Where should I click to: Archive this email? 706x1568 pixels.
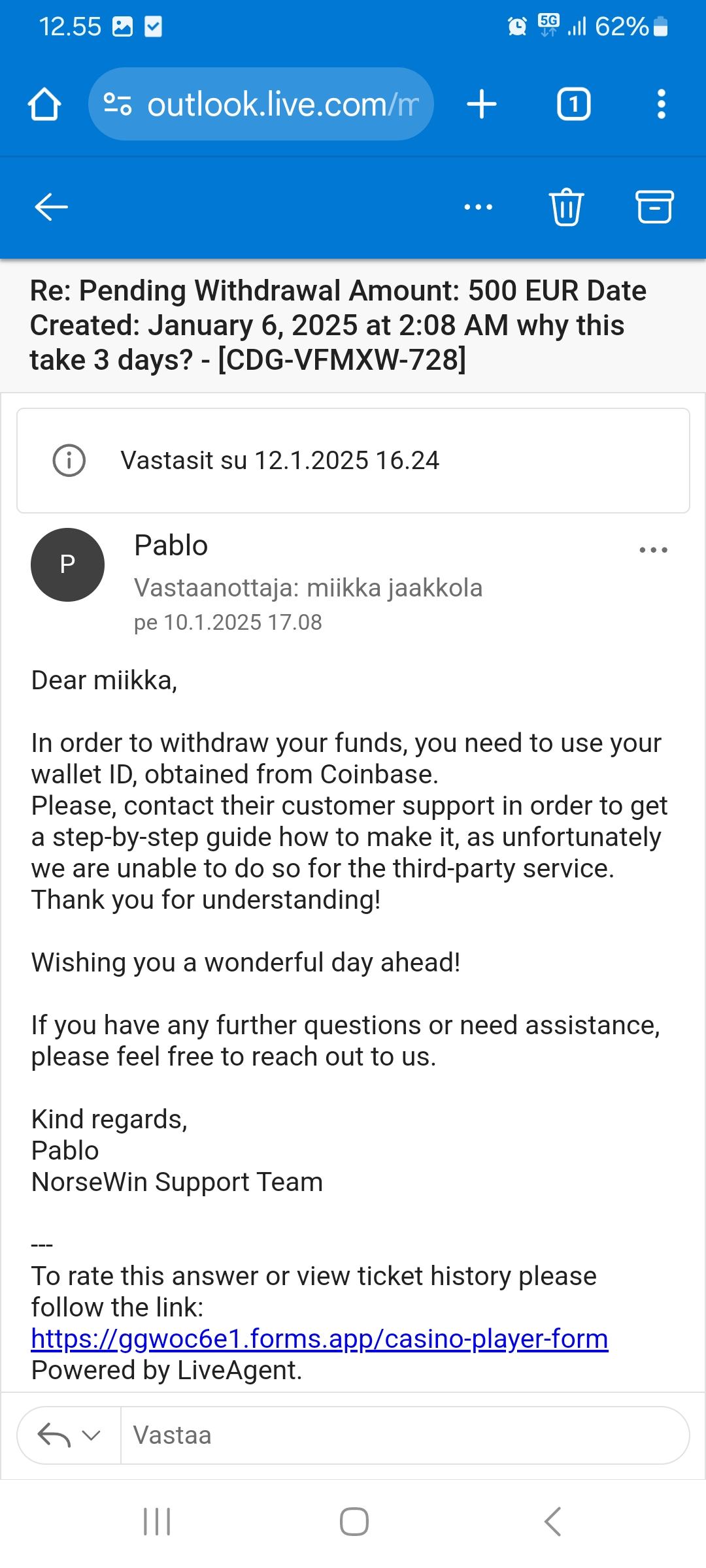pyautogui.click(x=654, y=207)
